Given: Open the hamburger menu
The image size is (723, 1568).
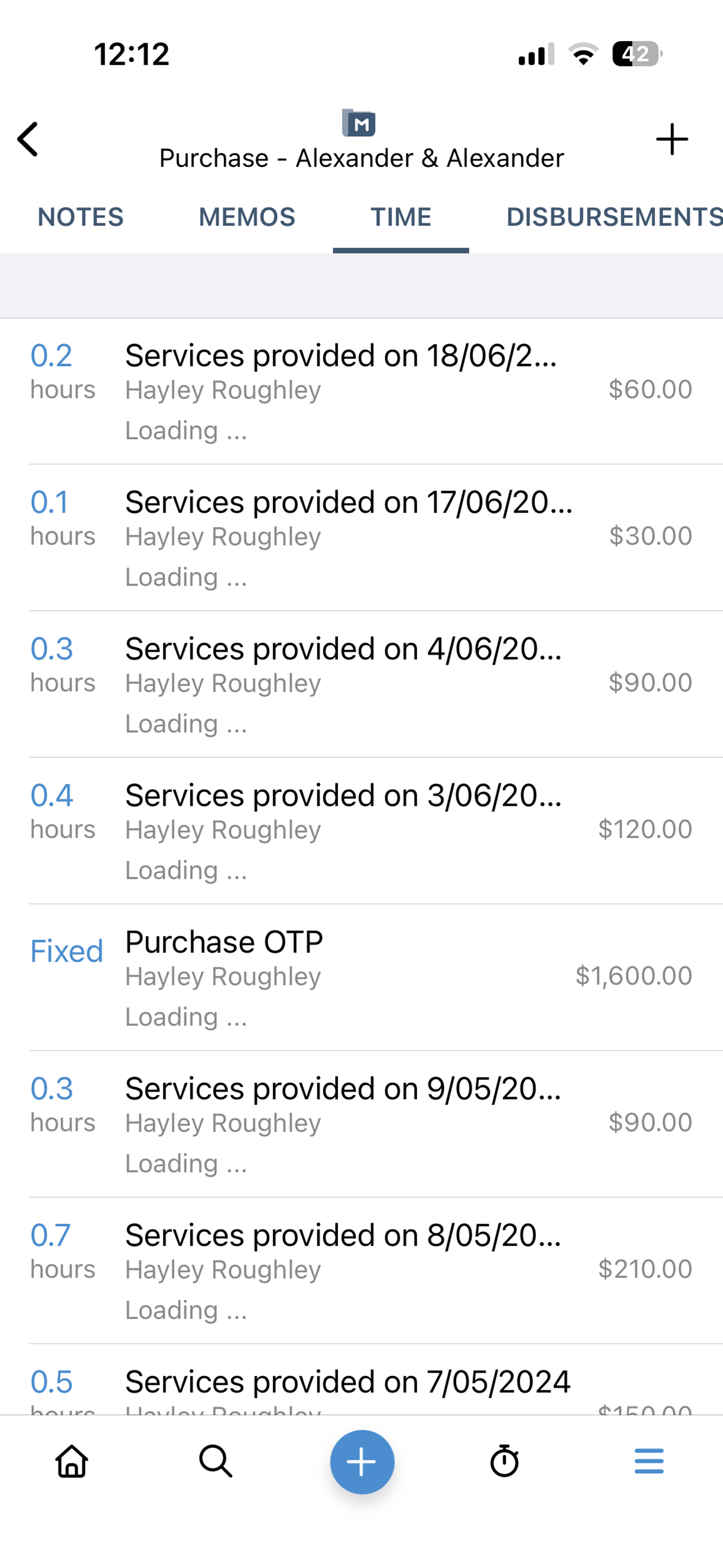Looking at the screenshot, I should (x=649, y=1462).
